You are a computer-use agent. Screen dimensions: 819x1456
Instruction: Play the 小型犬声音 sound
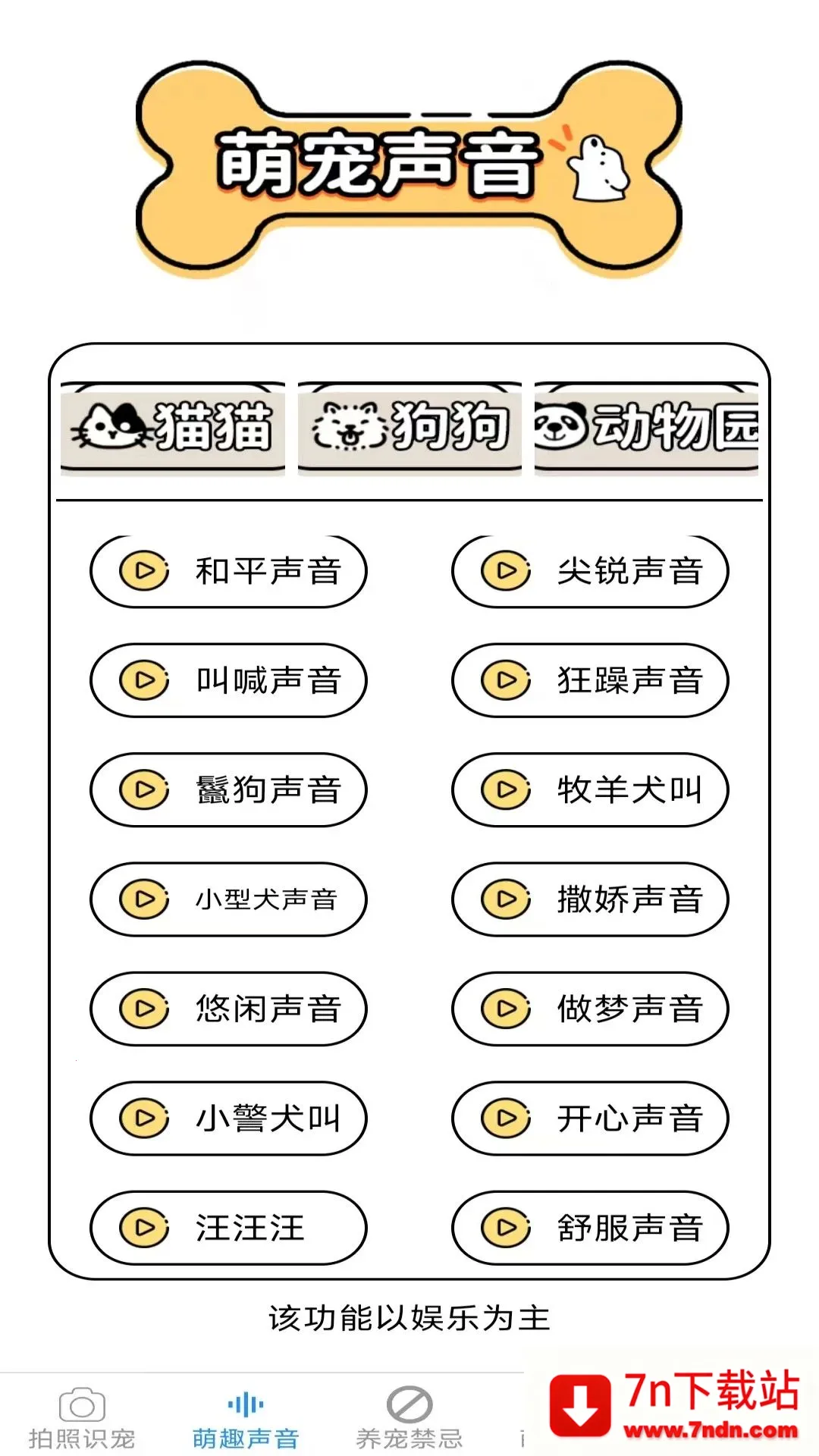pyautogui.click(x=228, y=899)
